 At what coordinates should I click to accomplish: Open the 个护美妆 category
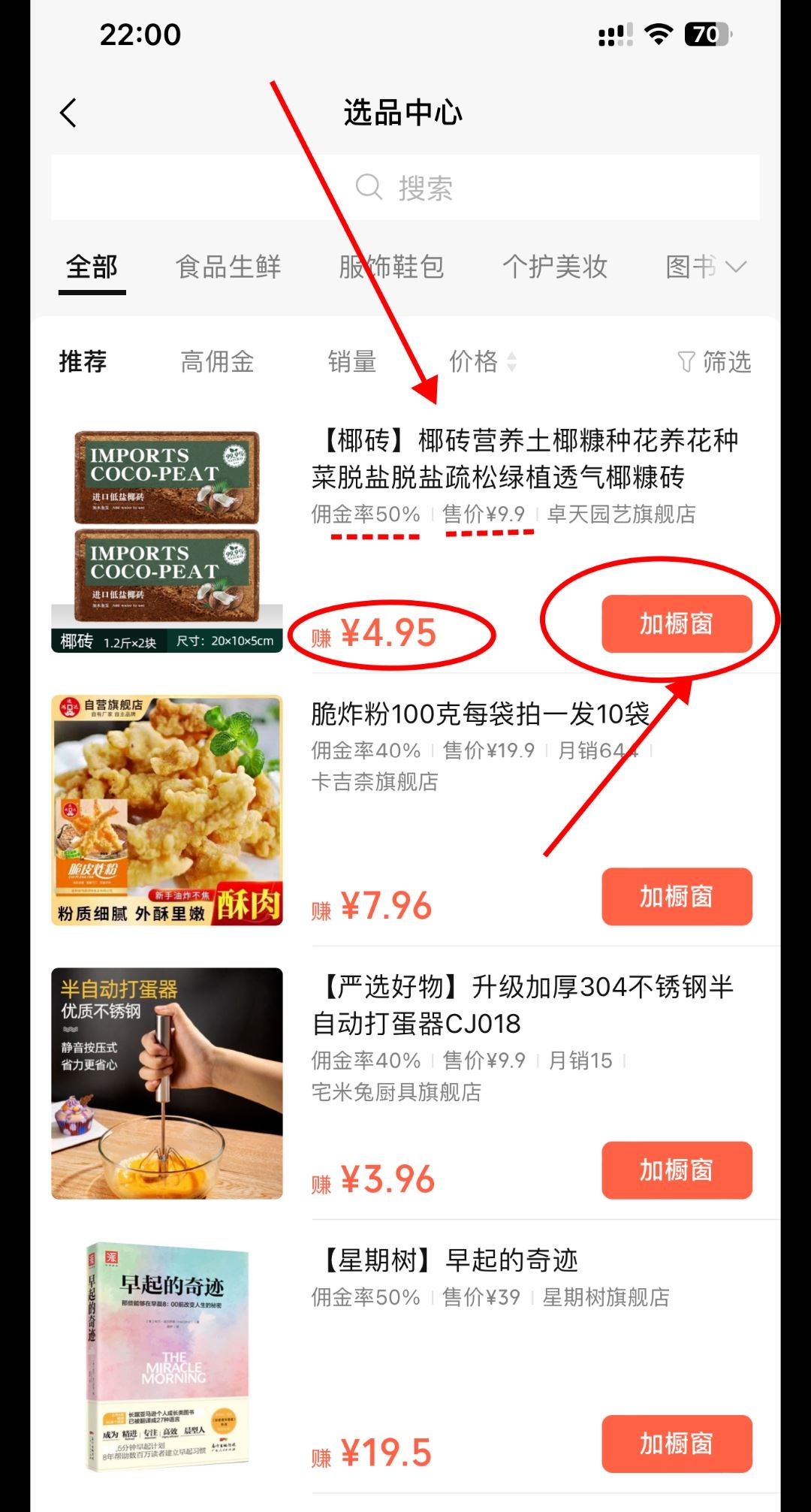point(556,267)
